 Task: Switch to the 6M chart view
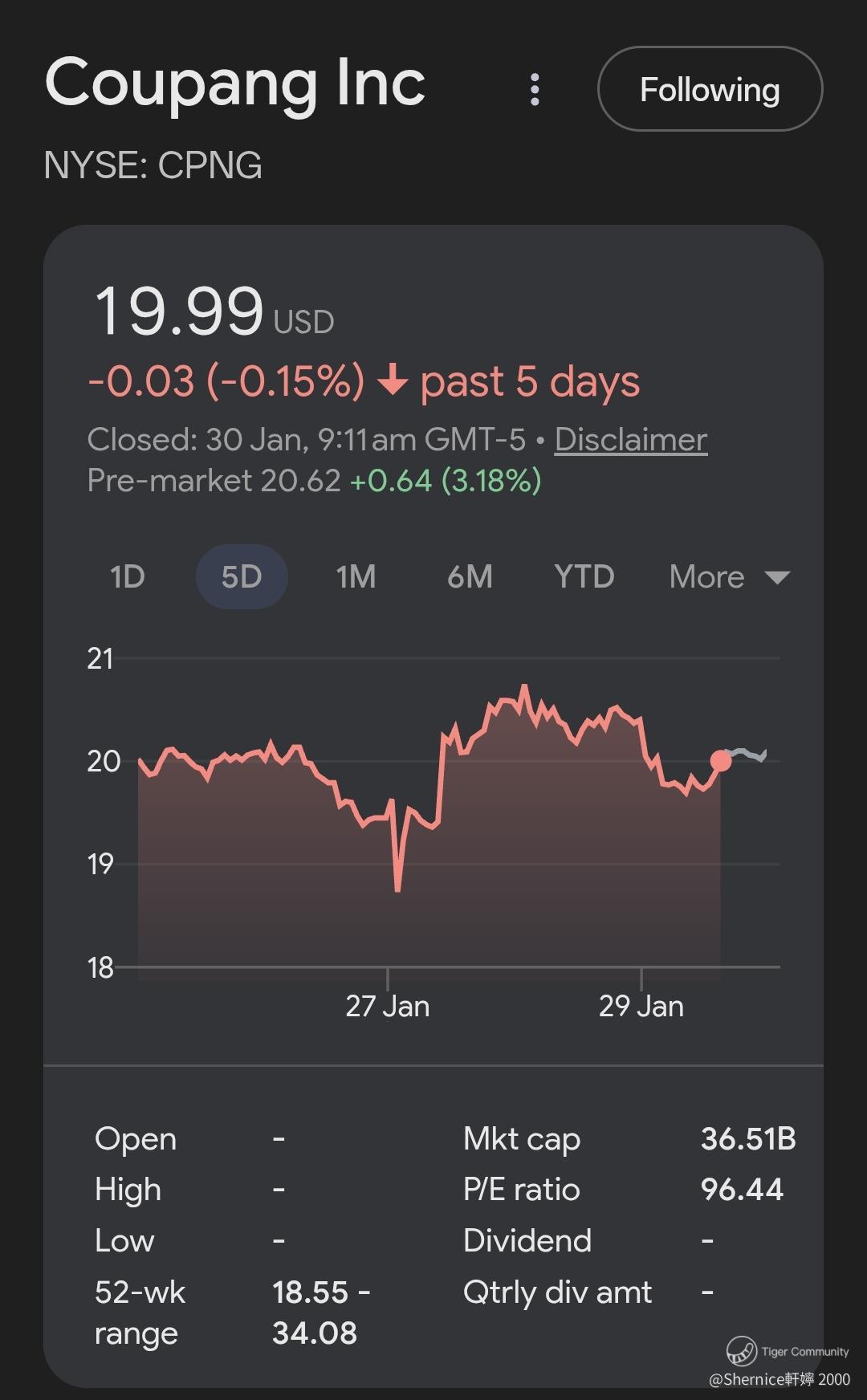tap(470, 576)
